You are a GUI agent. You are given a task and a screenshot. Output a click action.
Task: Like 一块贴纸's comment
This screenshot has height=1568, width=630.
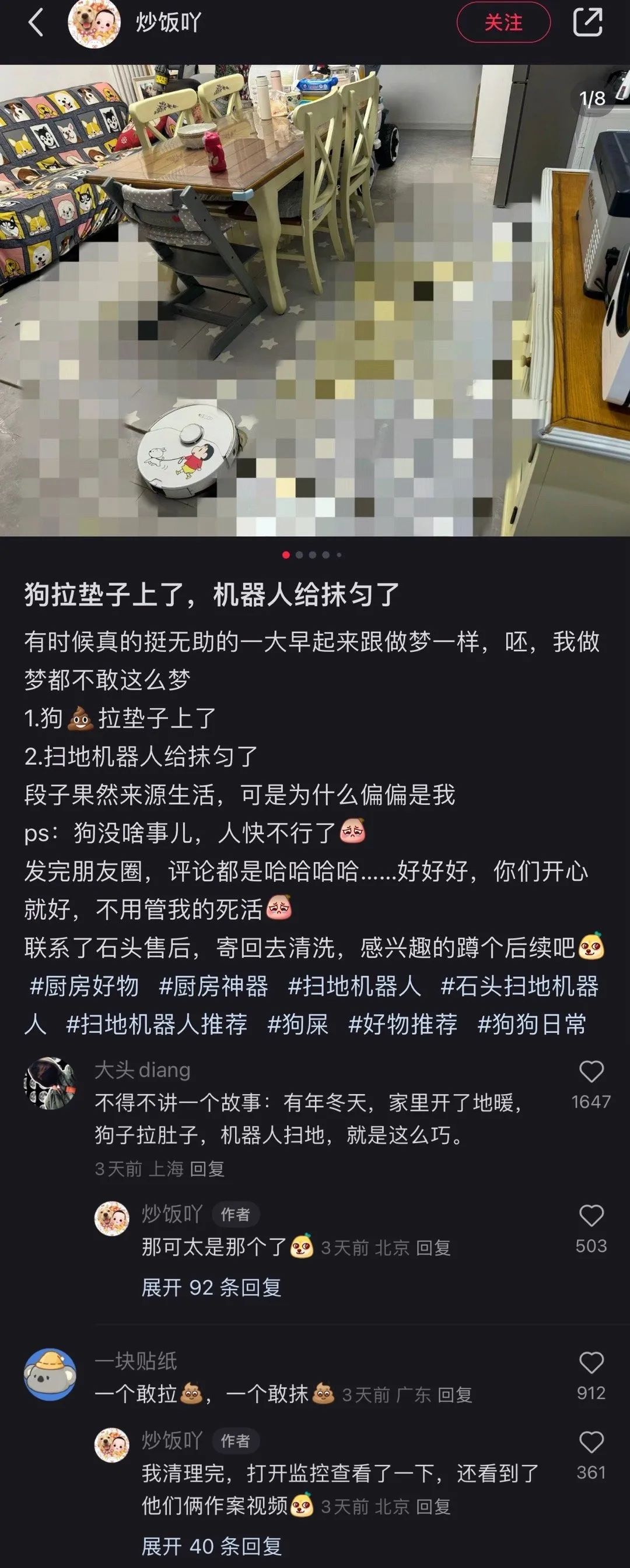pyautogui.click(x=590, y=1363)
